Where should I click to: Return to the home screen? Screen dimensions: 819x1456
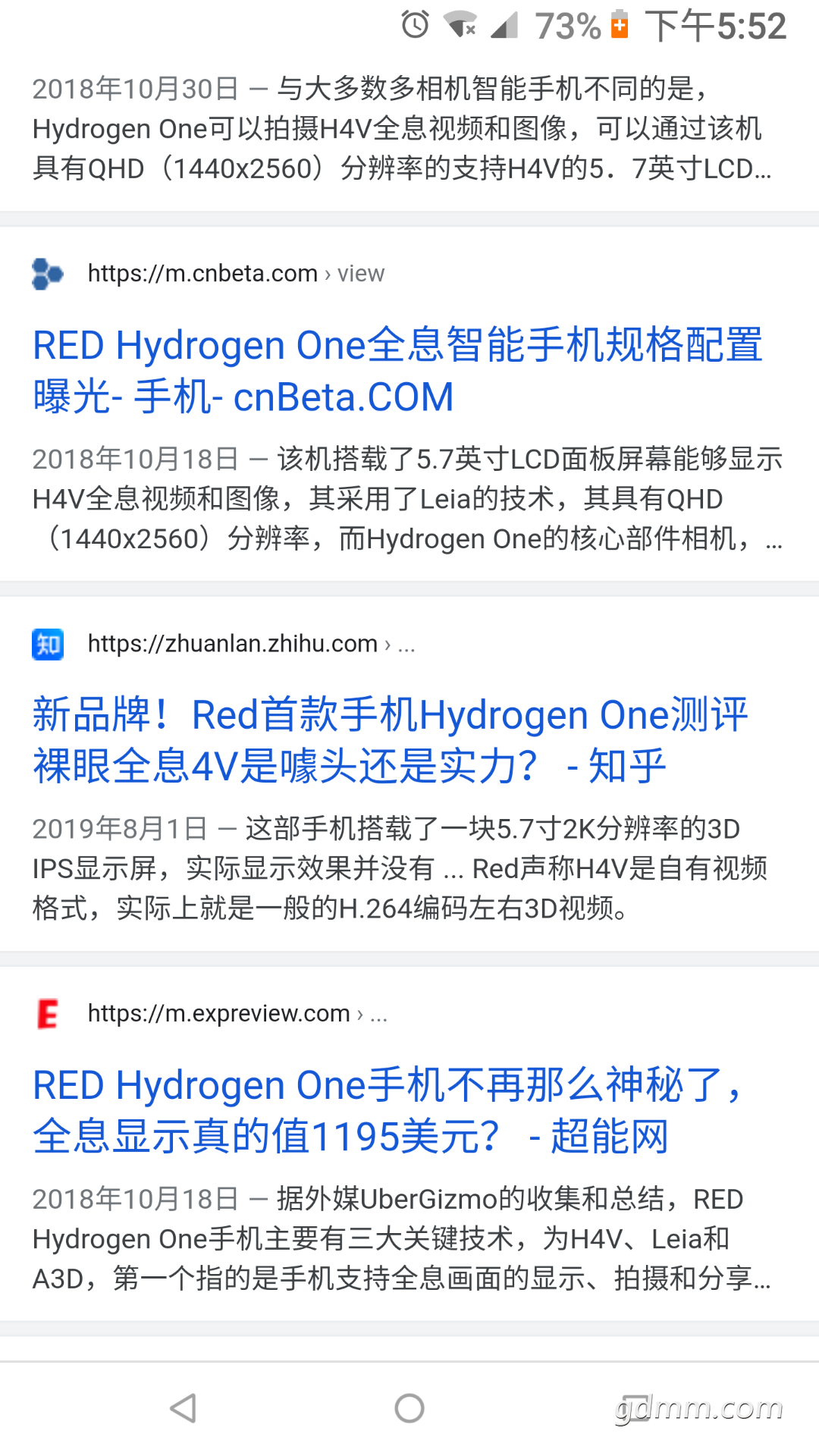pos(409,1408)
